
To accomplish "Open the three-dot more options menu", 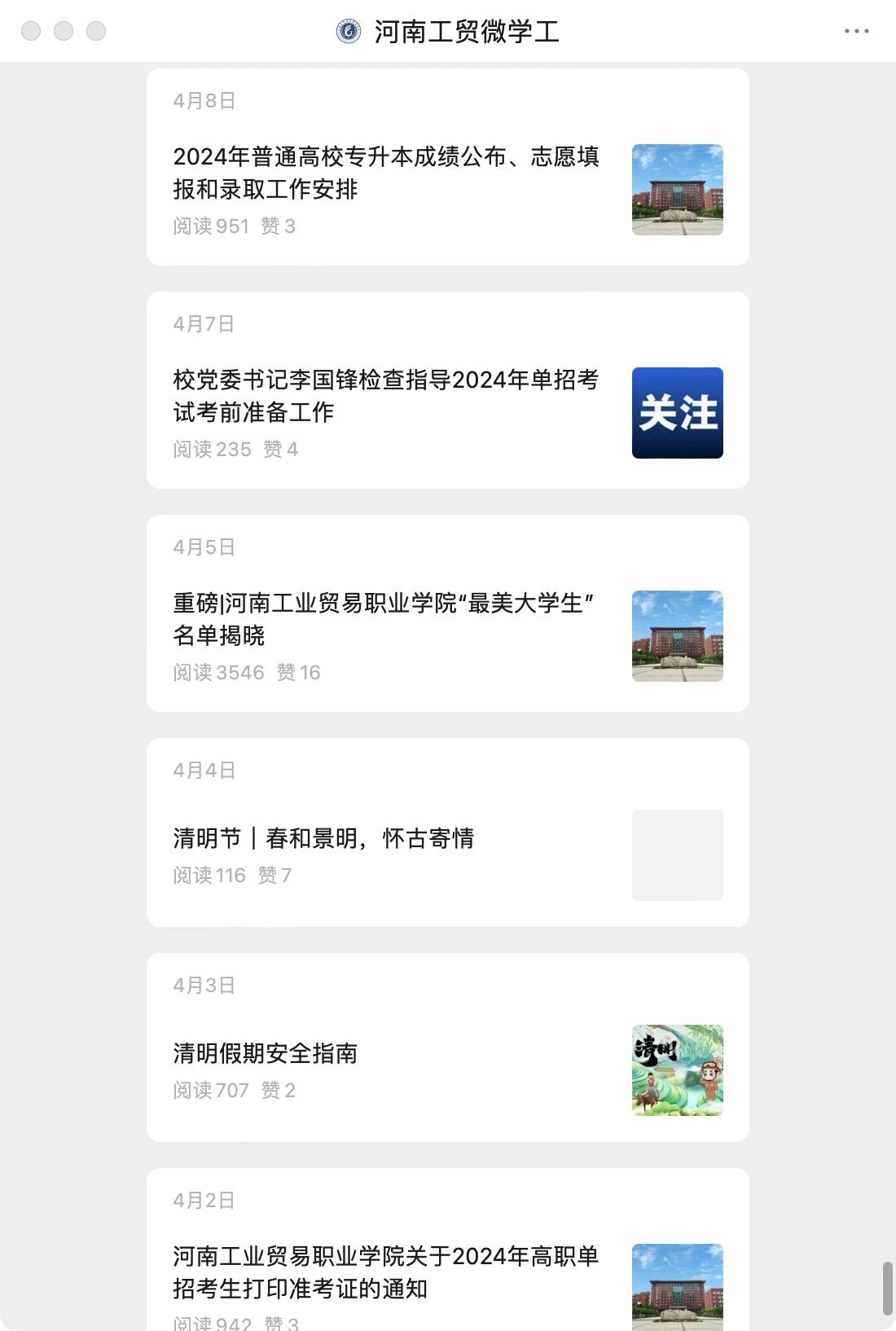I will [856, 31].
